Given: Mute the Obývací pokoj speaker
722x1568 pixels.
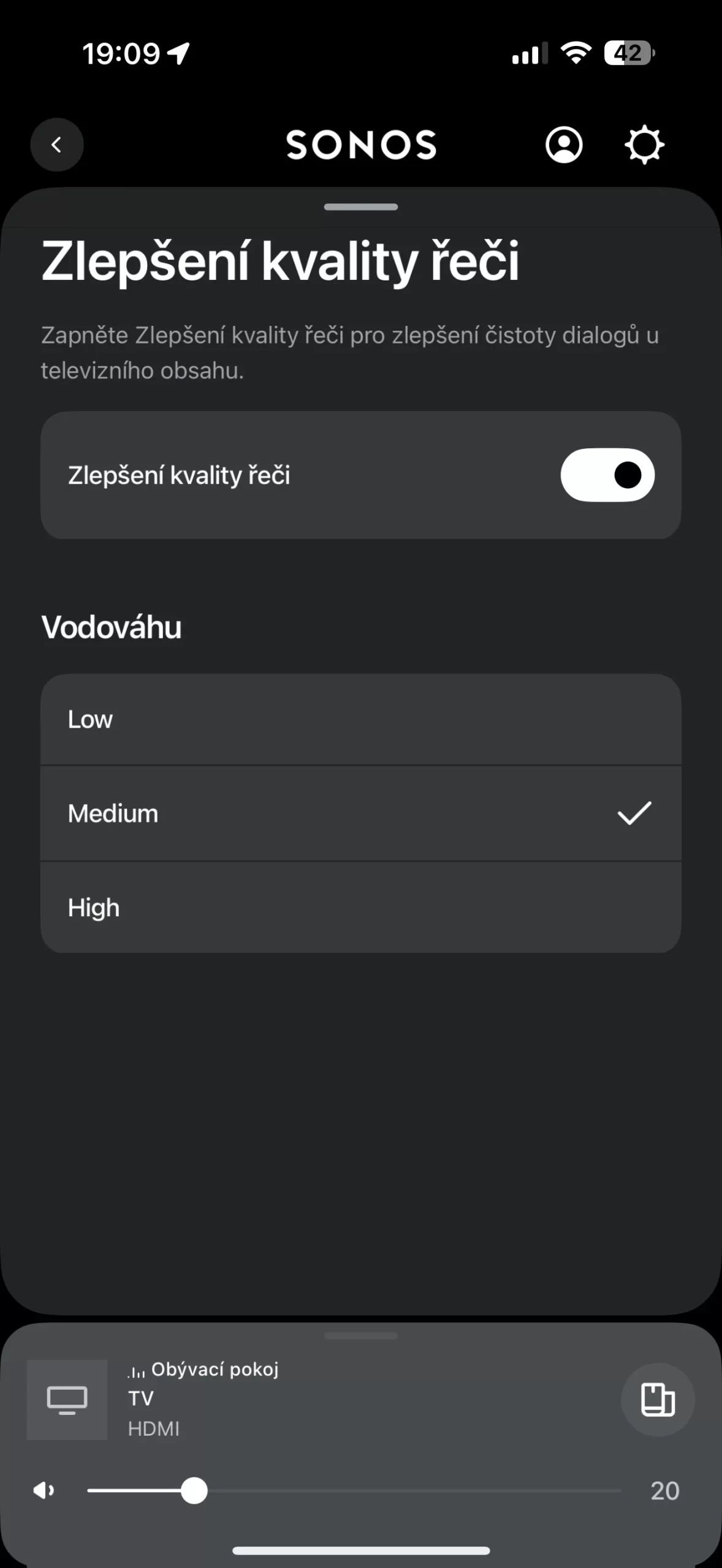Looking at the screenshot, I should pos(44,1490).
